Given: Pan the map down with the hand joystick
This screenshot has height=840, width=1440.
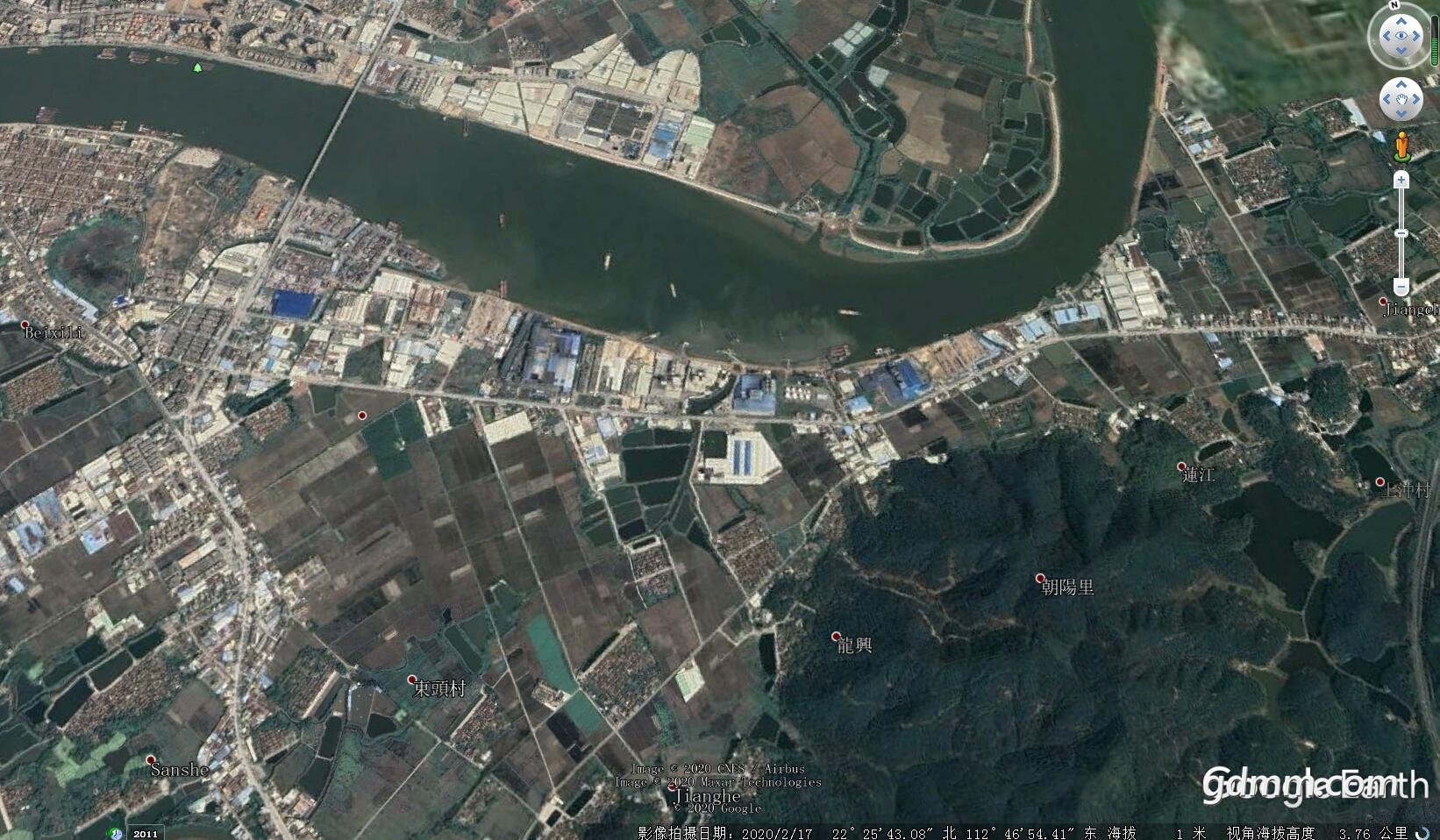Looking at the screenshot, I should pos(1401,115).
